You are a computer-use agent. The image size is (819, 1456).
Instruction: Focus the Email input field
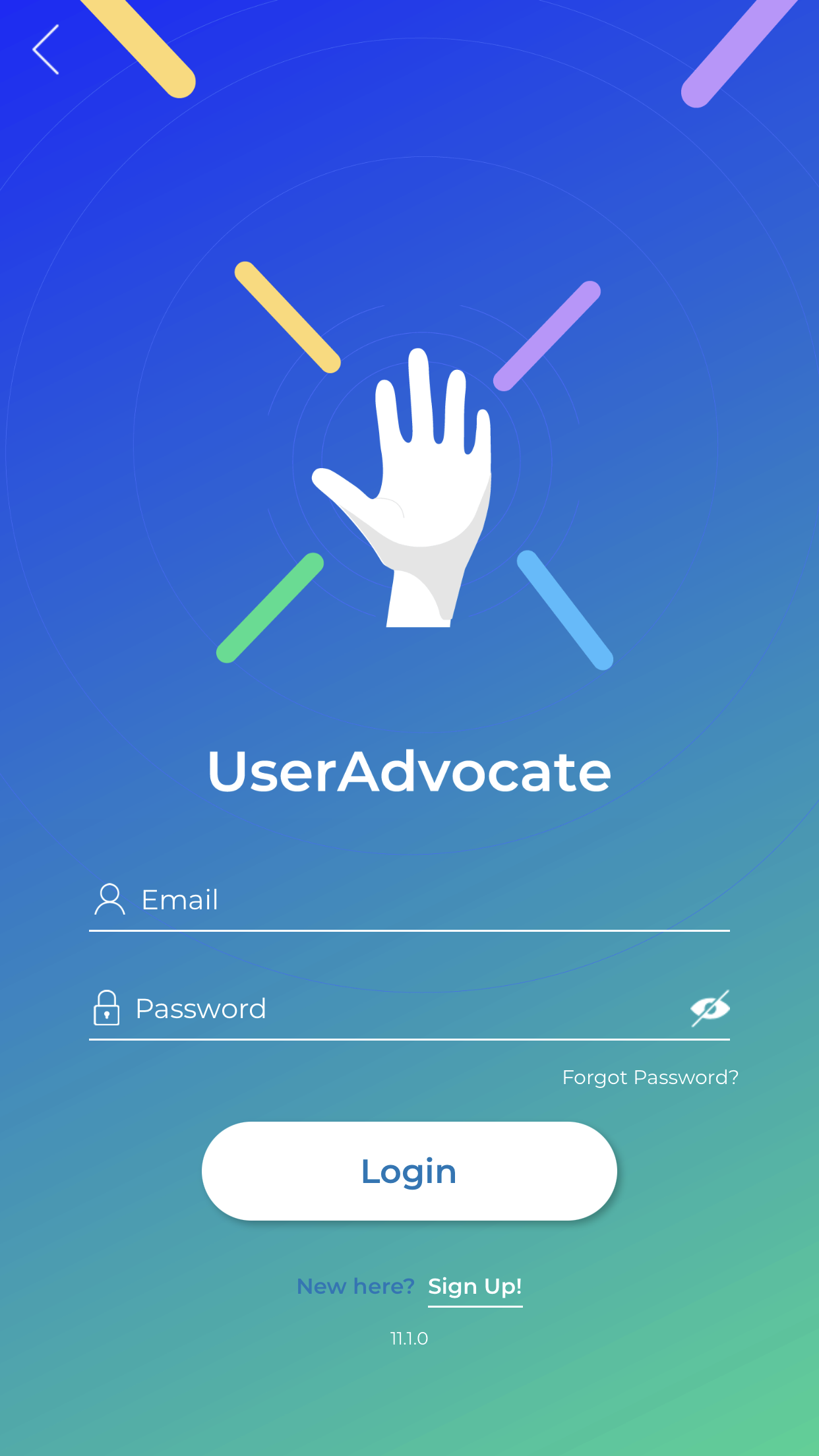click(x=422, y=900)
